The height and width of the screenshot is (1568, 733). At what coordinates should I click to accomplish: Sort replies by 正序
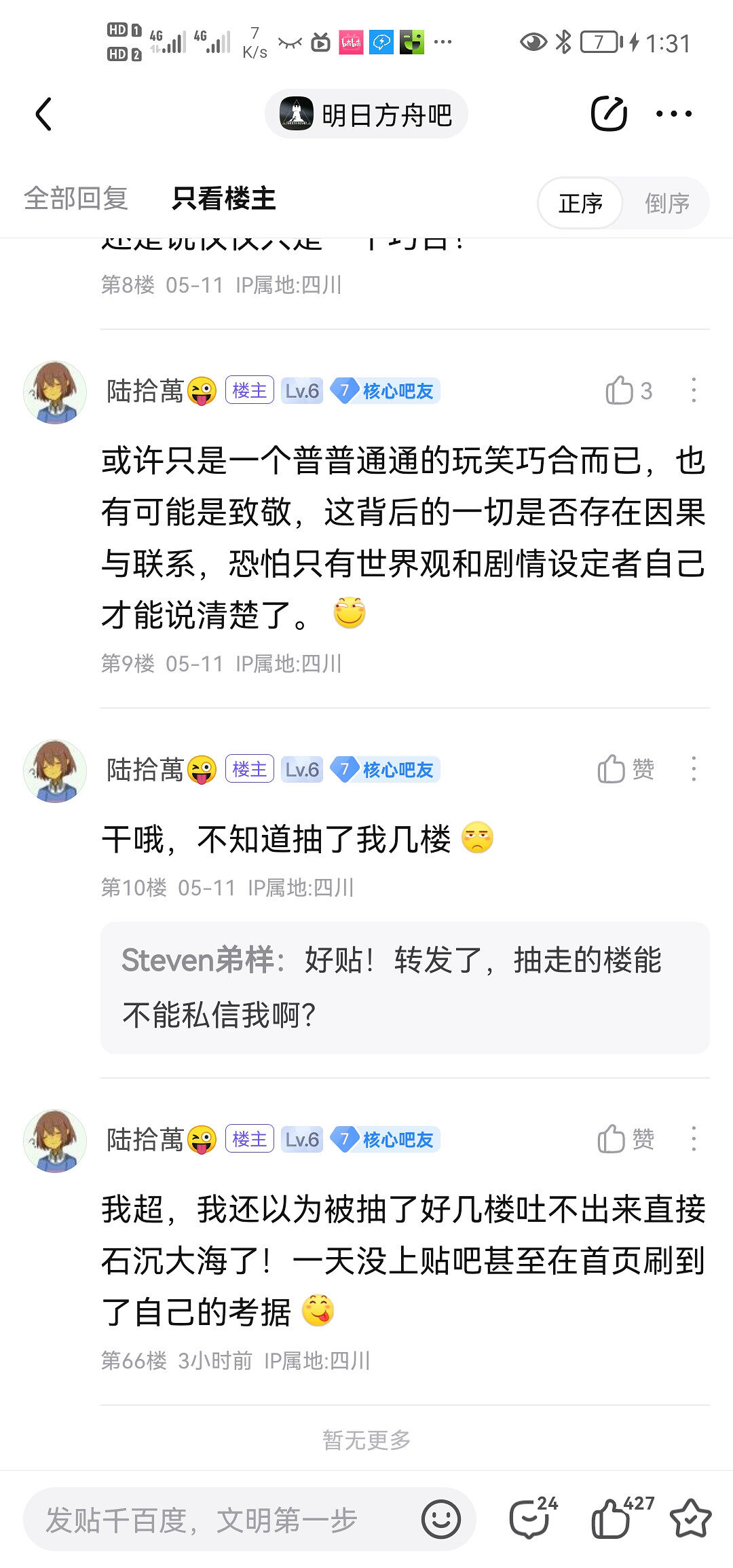(x=581, y=203)
